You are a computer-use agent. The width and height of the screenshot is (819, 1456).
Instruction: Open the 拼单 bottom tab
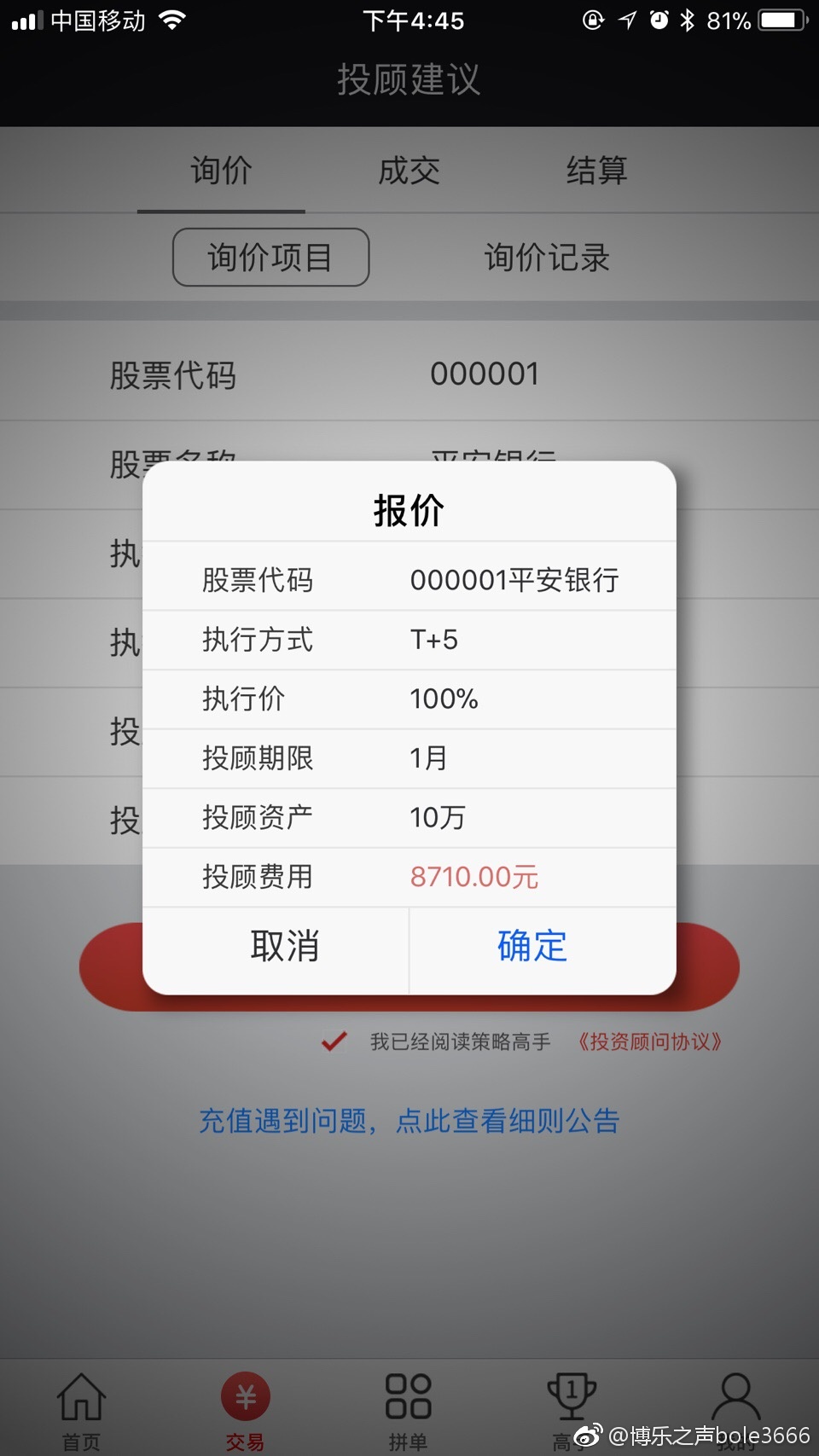point(409,1409)
